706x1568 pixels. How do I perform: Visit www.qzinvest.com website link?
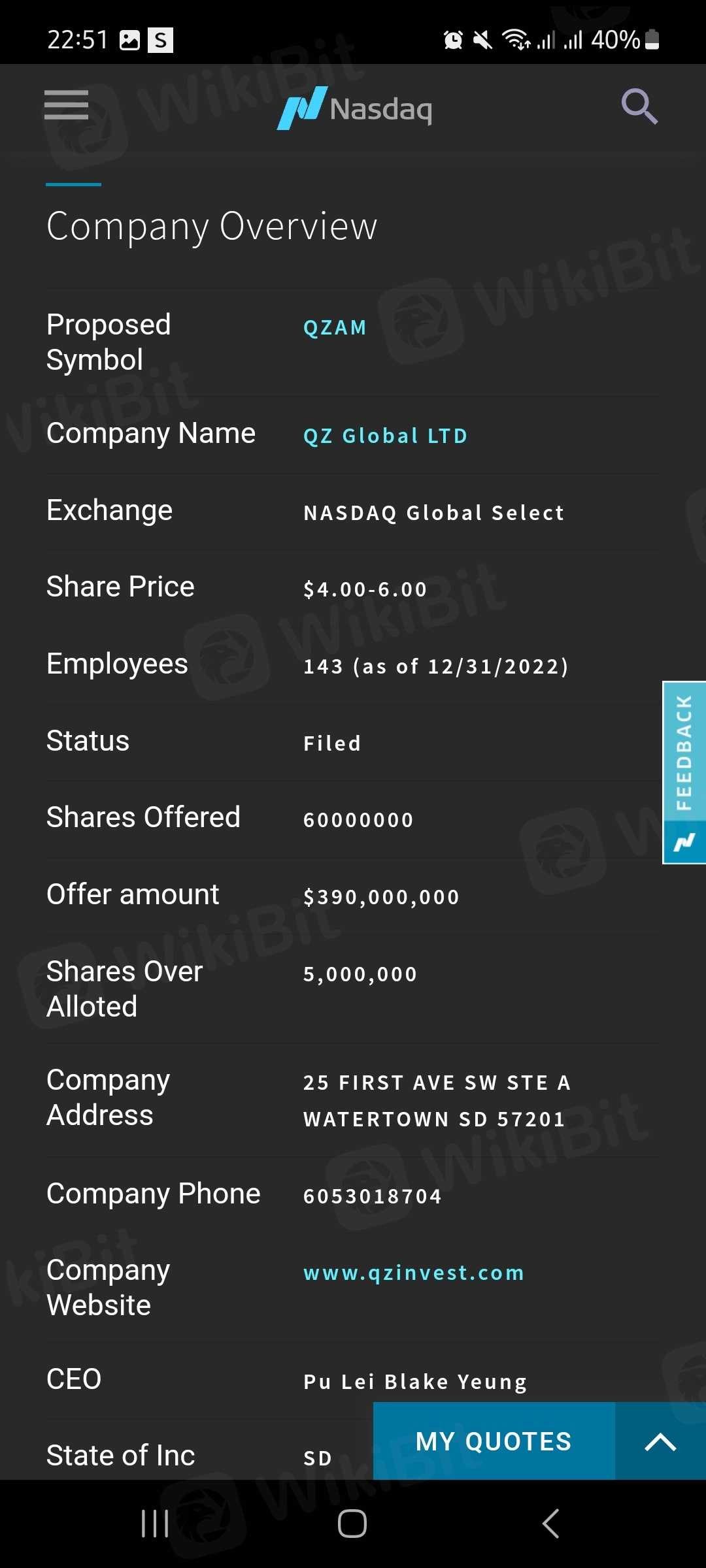[x=414, y=1273]
